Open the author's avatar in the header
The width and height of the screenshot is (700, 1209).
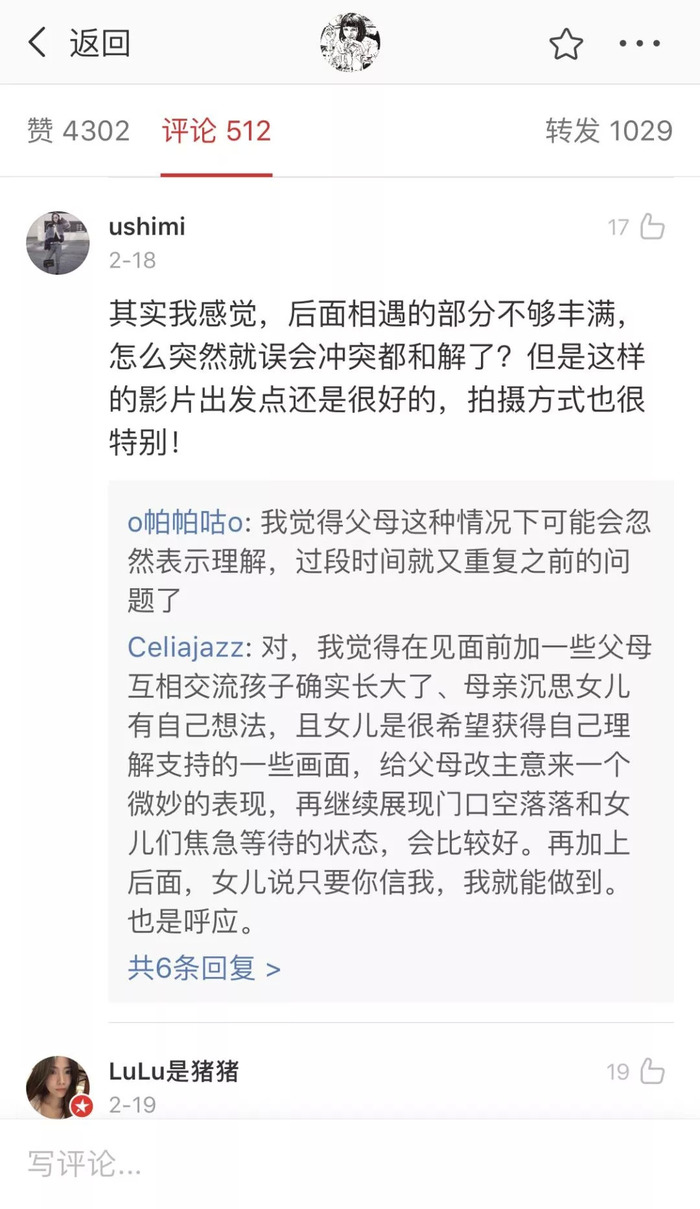pyautogui.click(x=350, y=43)
